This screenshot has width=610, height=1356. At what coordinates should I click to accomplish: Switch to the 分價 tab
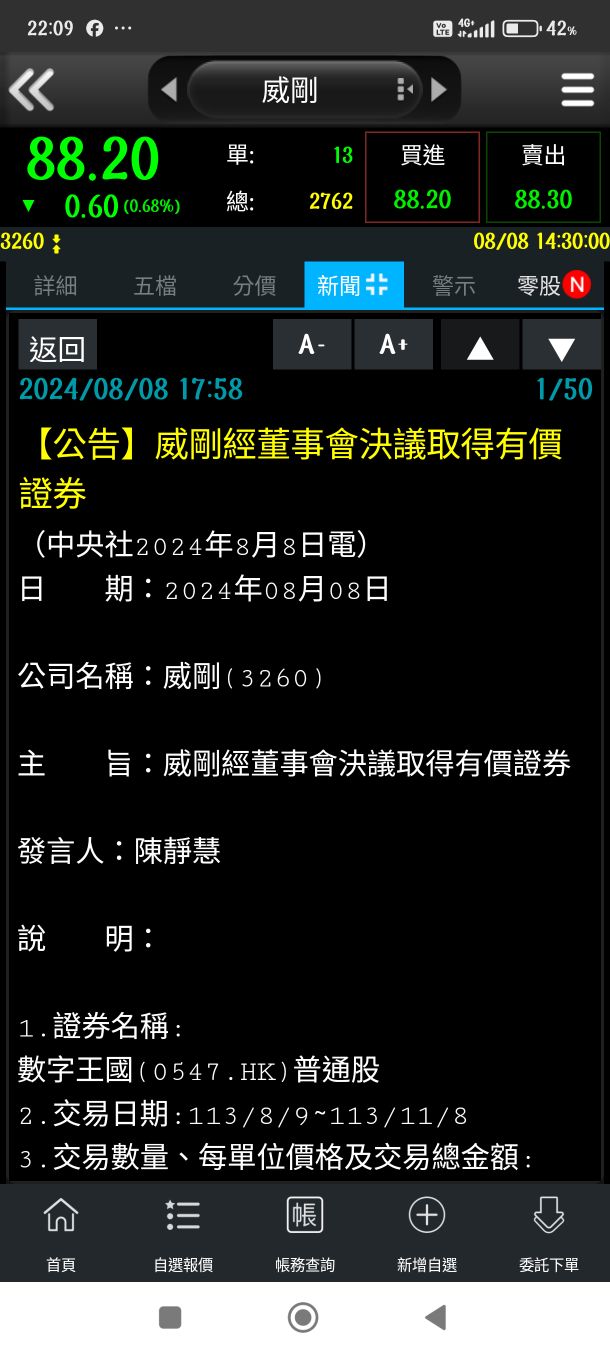[254, 286]
